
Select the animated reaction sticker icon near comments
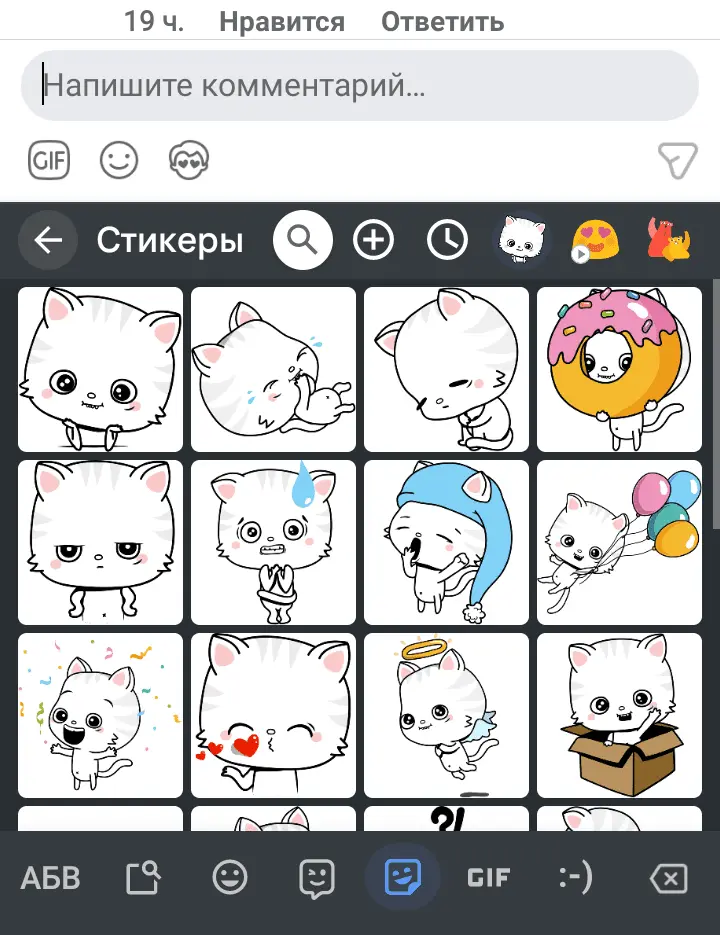[x=188, y=160]
